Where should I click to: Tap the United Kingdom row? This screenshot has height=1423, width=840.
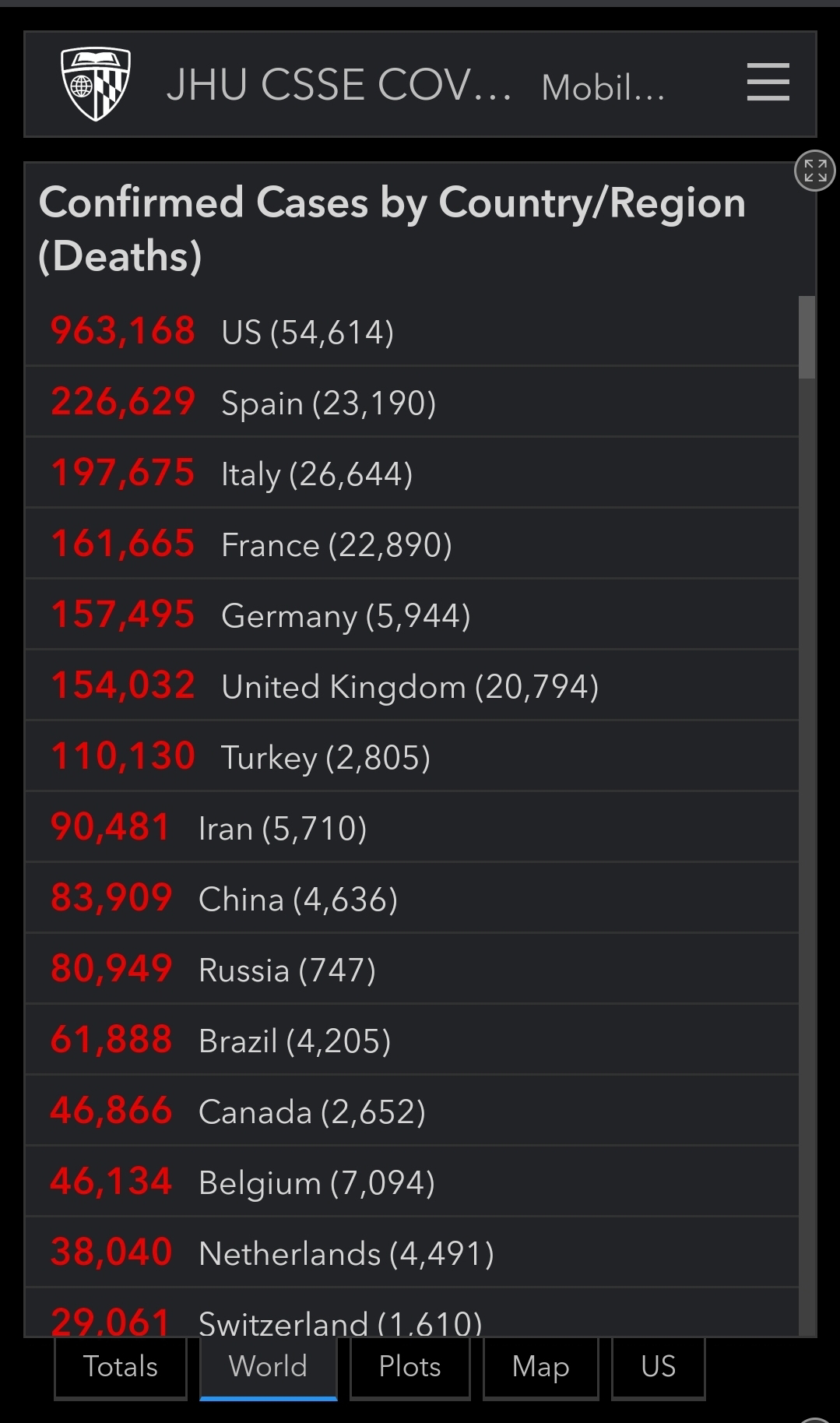pyautogui.click(x=412, y=685)
